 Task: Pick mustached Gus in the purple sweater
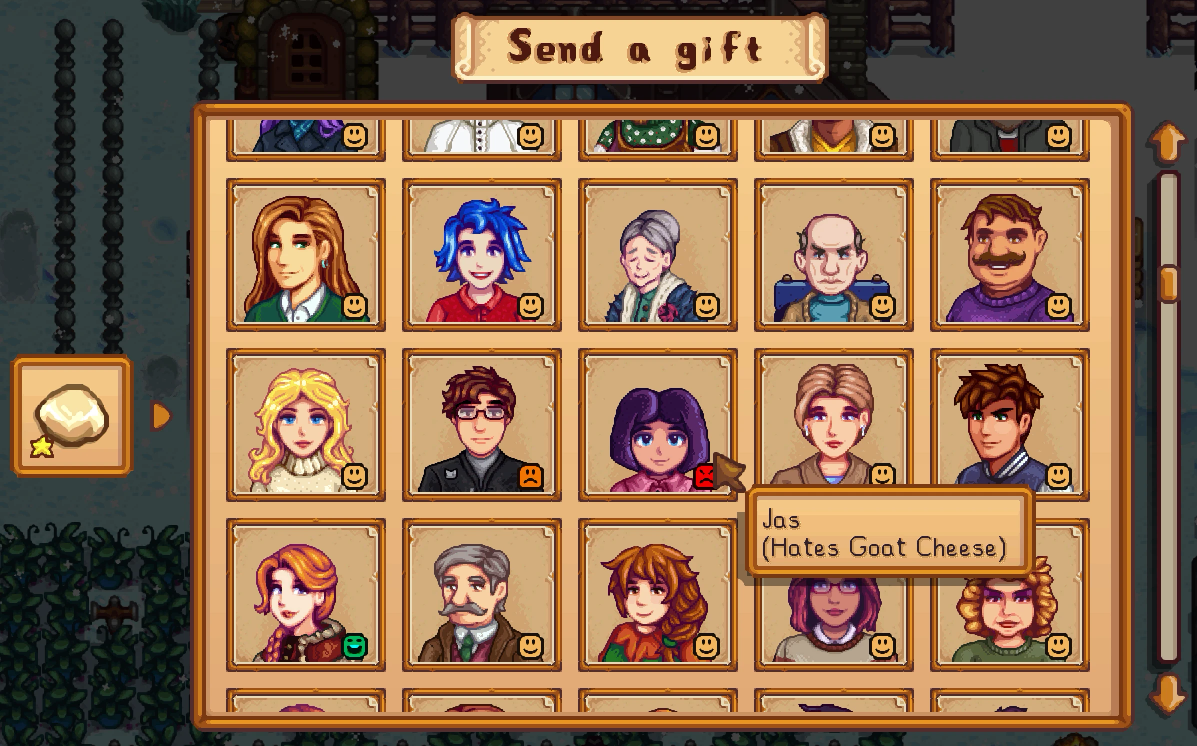click(x=1009, y=255)
